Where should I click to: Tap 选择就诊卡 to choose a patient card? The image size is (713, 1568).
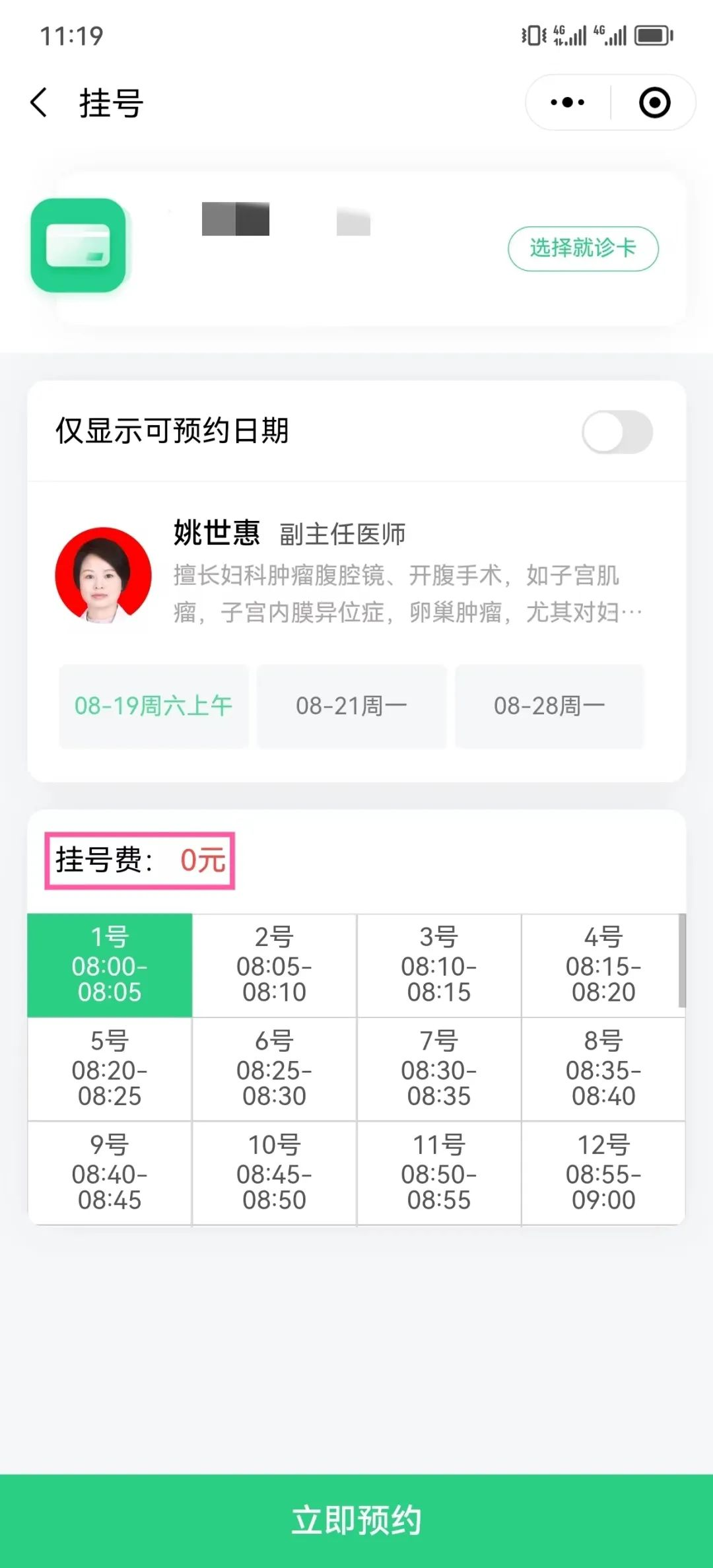coord(582,248)
